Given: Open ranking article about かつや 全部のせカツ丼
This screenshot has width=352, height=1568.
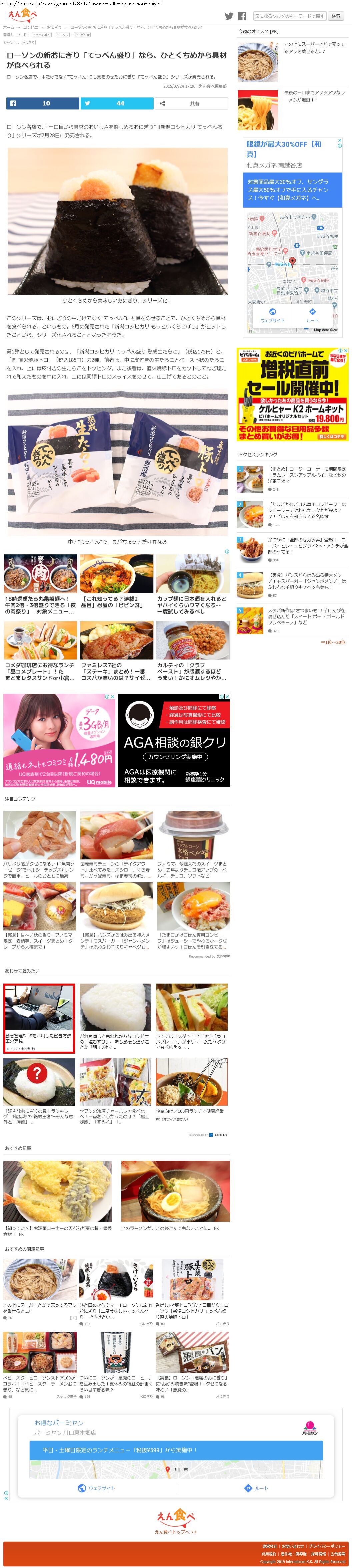Looking at the screenshot, I should pyautogui.click(x=308, y=545).
